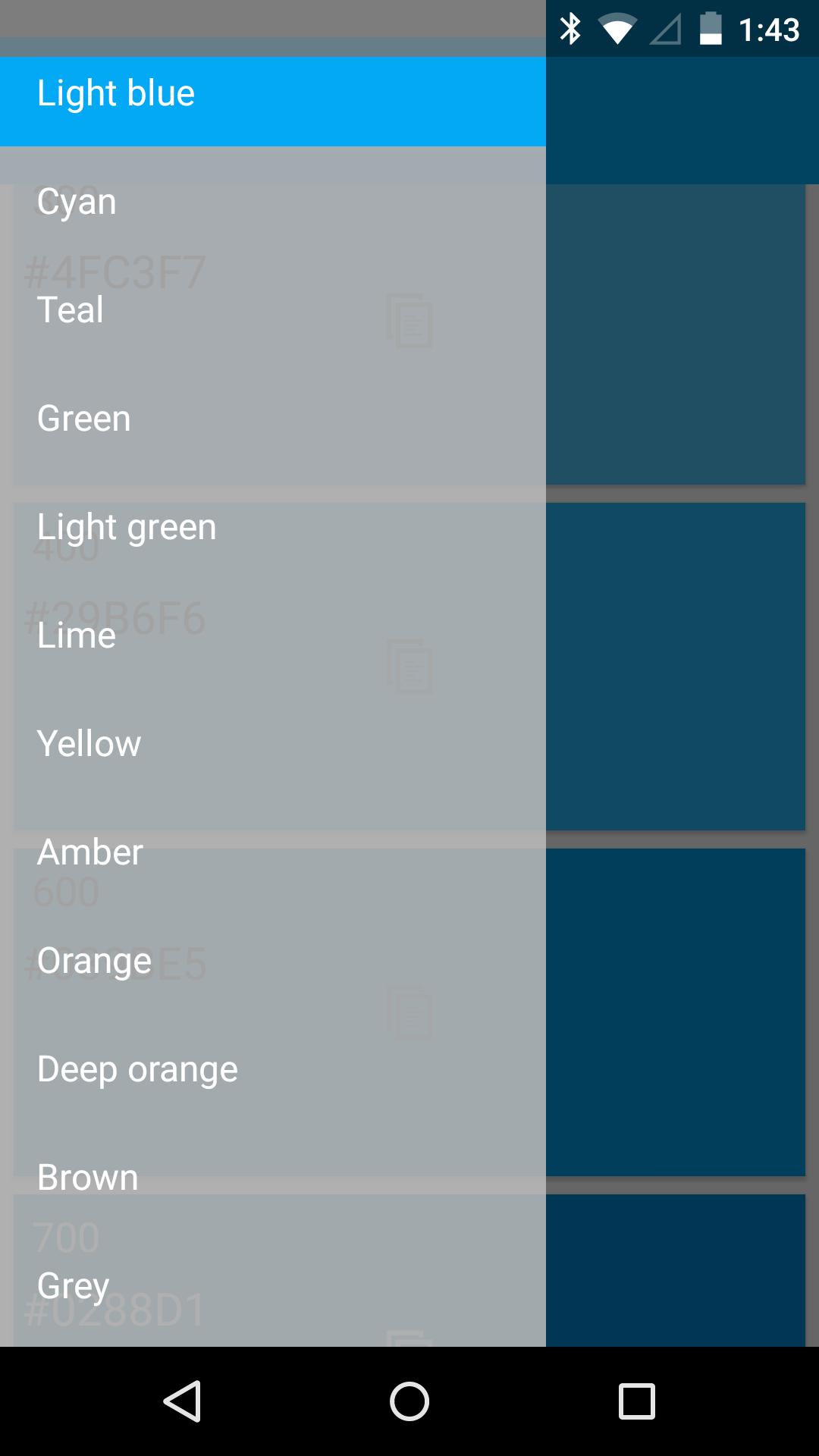Viewport: 819px width, 1456px height.
Task: Select the Orange palette
Action: pos(273,961)
